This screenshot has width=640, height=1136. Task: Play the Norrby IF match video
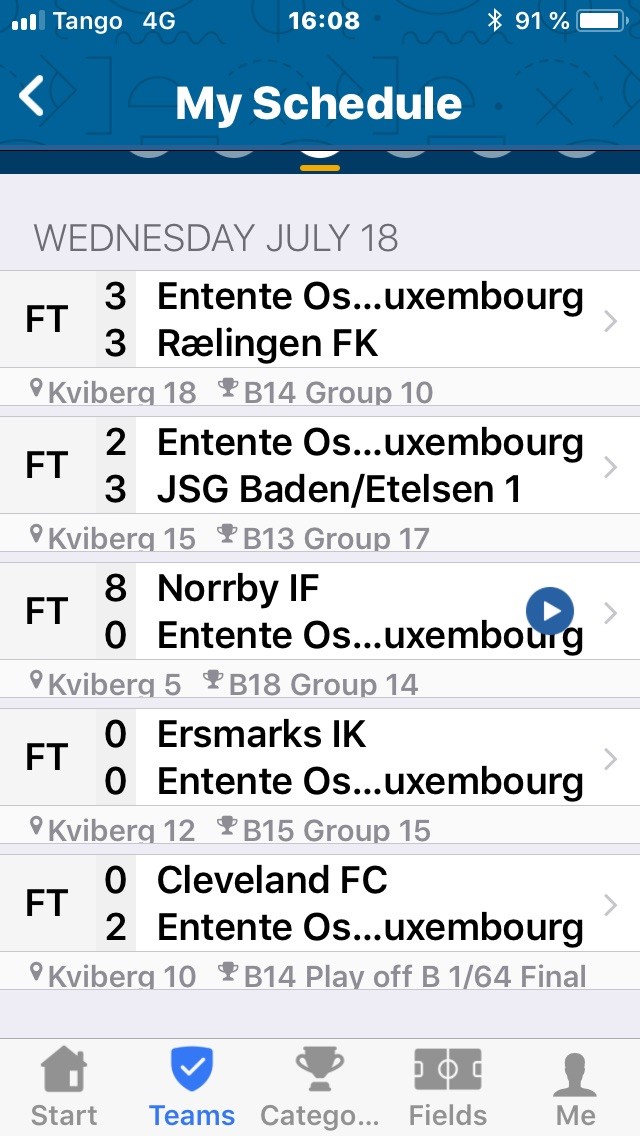550,611
